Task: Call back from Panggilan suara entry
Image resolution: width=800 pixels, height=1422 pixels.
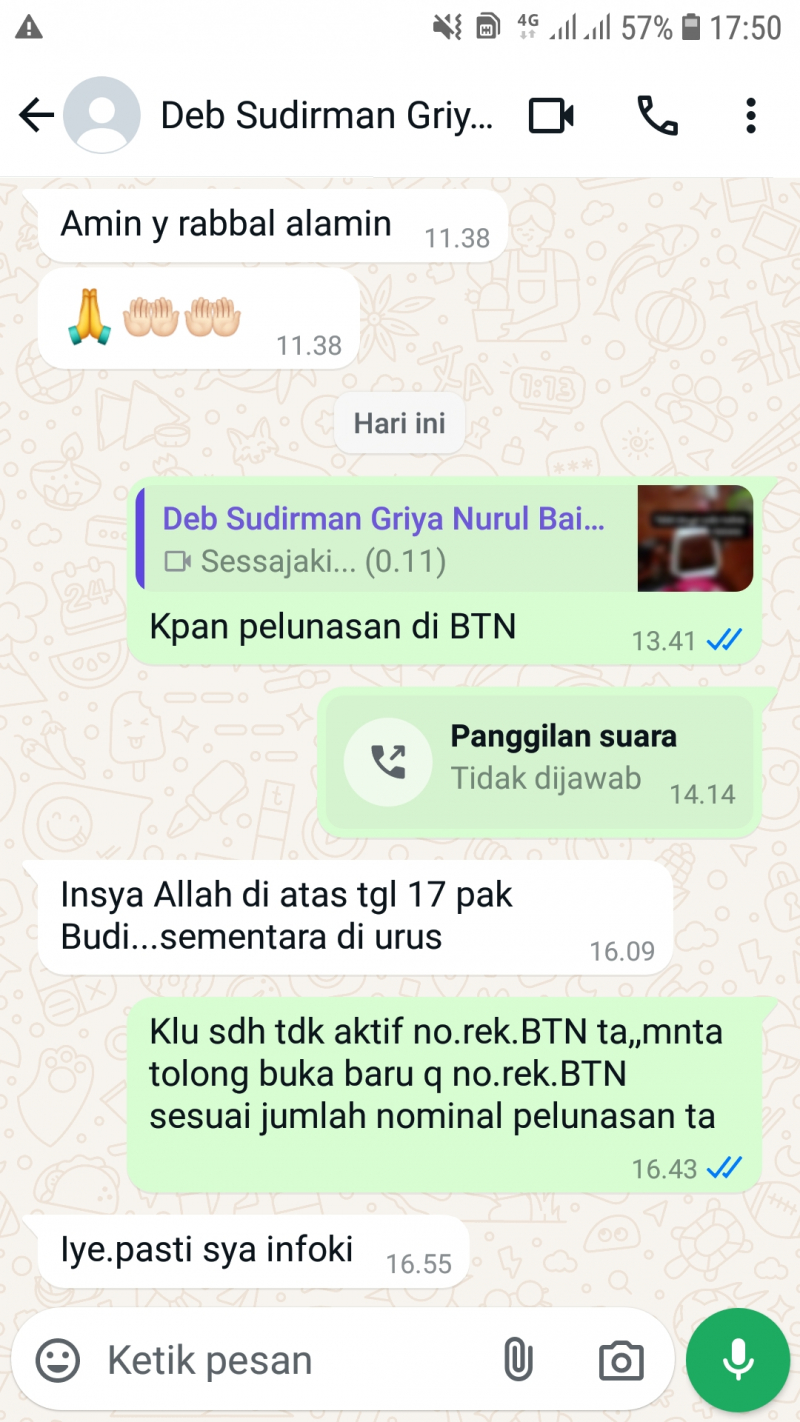Action: pos(388,762)
